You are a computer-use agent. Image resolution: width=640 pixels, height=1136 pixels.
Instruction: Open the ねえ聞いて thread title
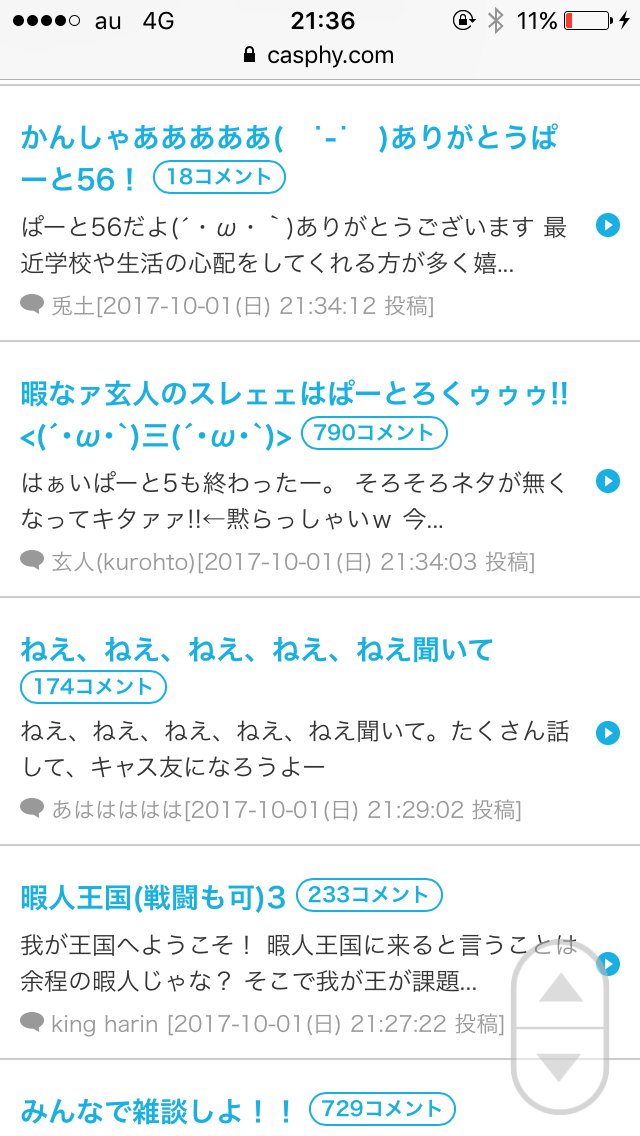[x=257, y=649]
